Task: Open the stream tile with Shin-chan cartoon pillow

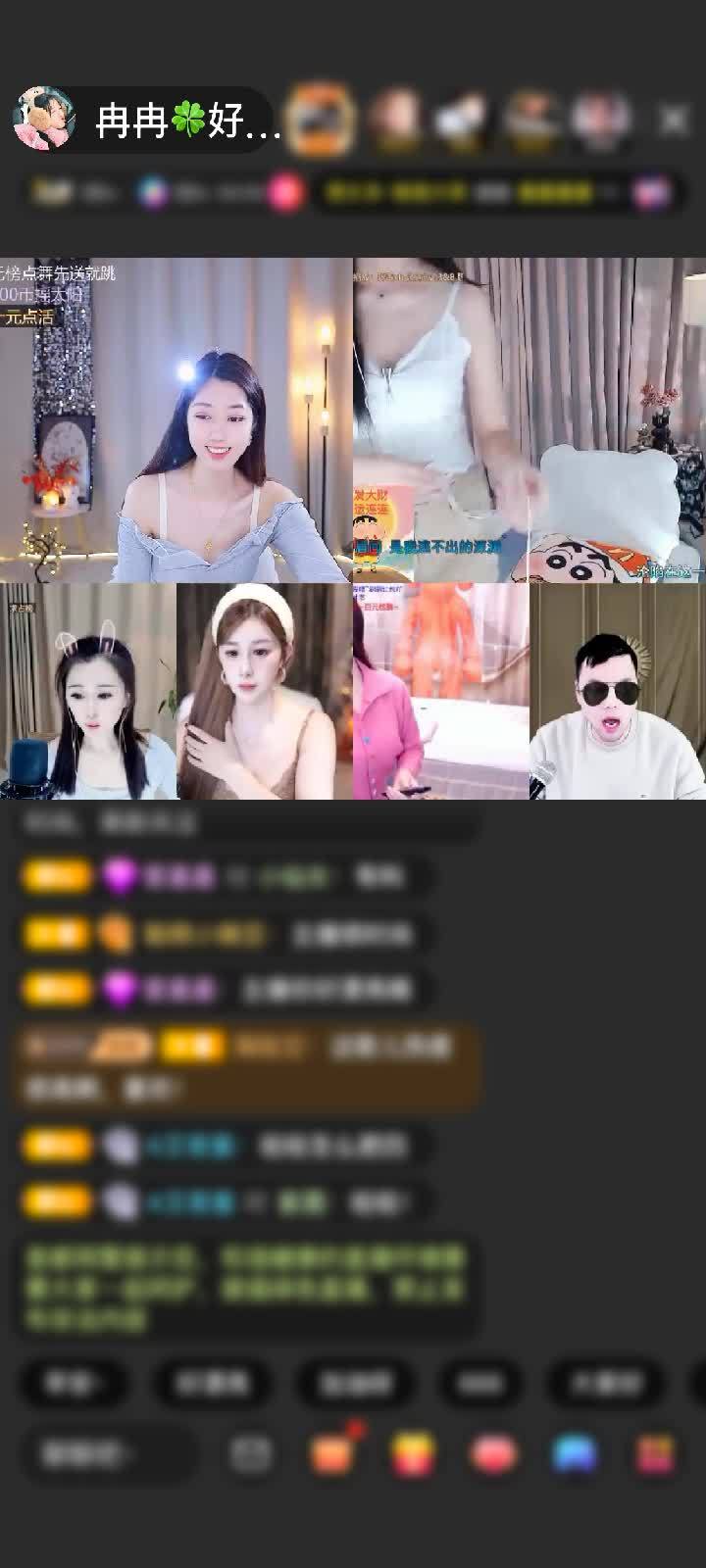Action: tap(529, 419)
